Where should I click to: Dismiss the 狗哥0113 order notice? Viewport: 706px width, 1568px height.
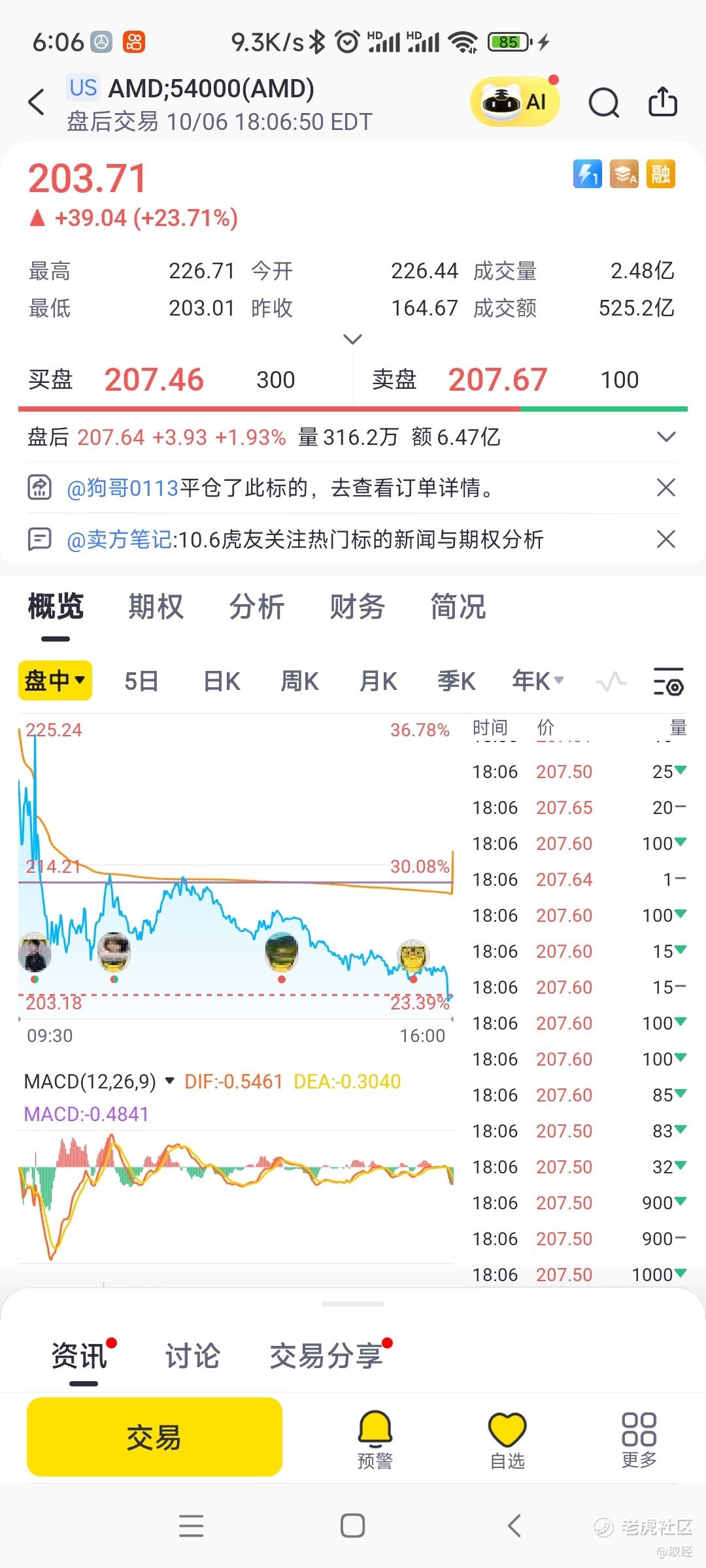[x=665, y=487]
